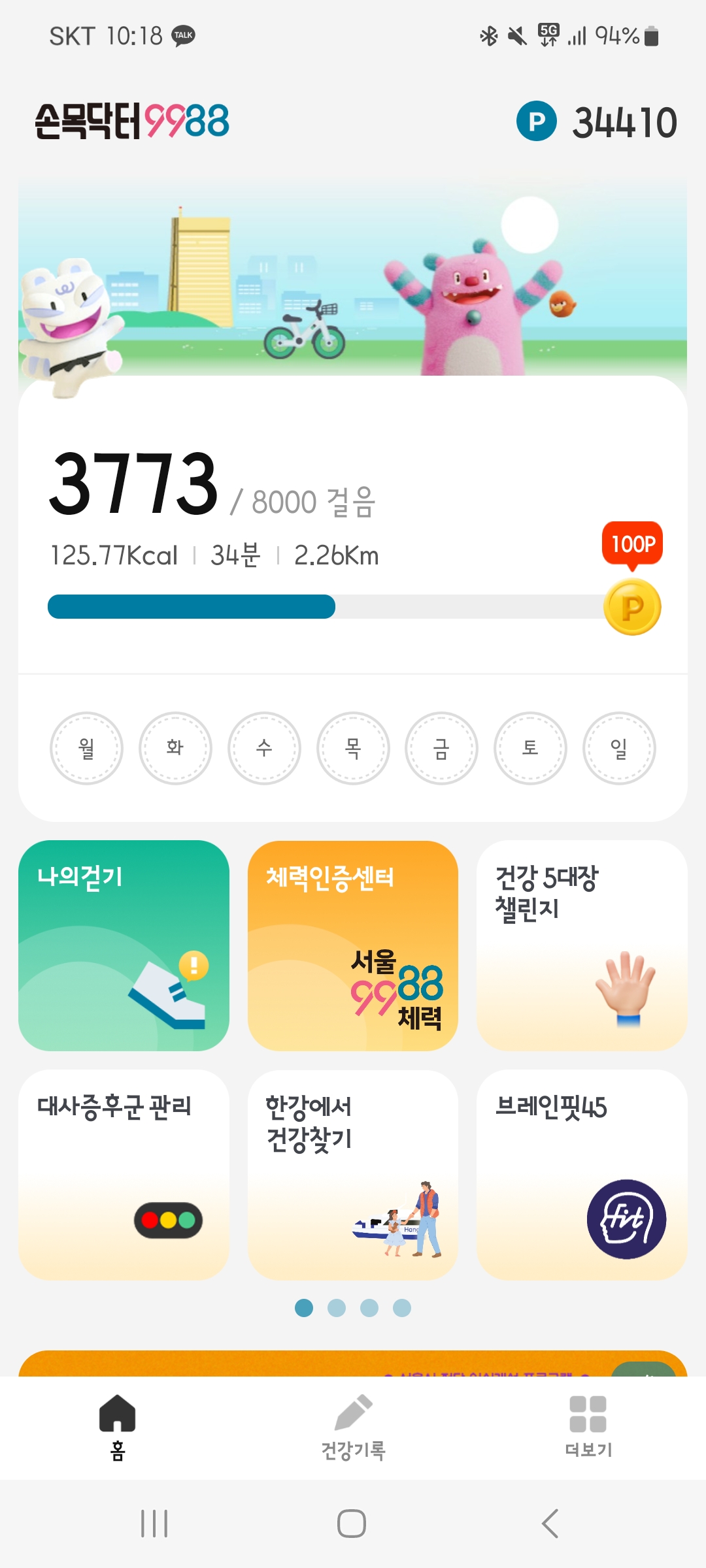Open the 대사증후군 관리 card
706x1568 pixels.
pyautogui.click(x=124, y=1174)
